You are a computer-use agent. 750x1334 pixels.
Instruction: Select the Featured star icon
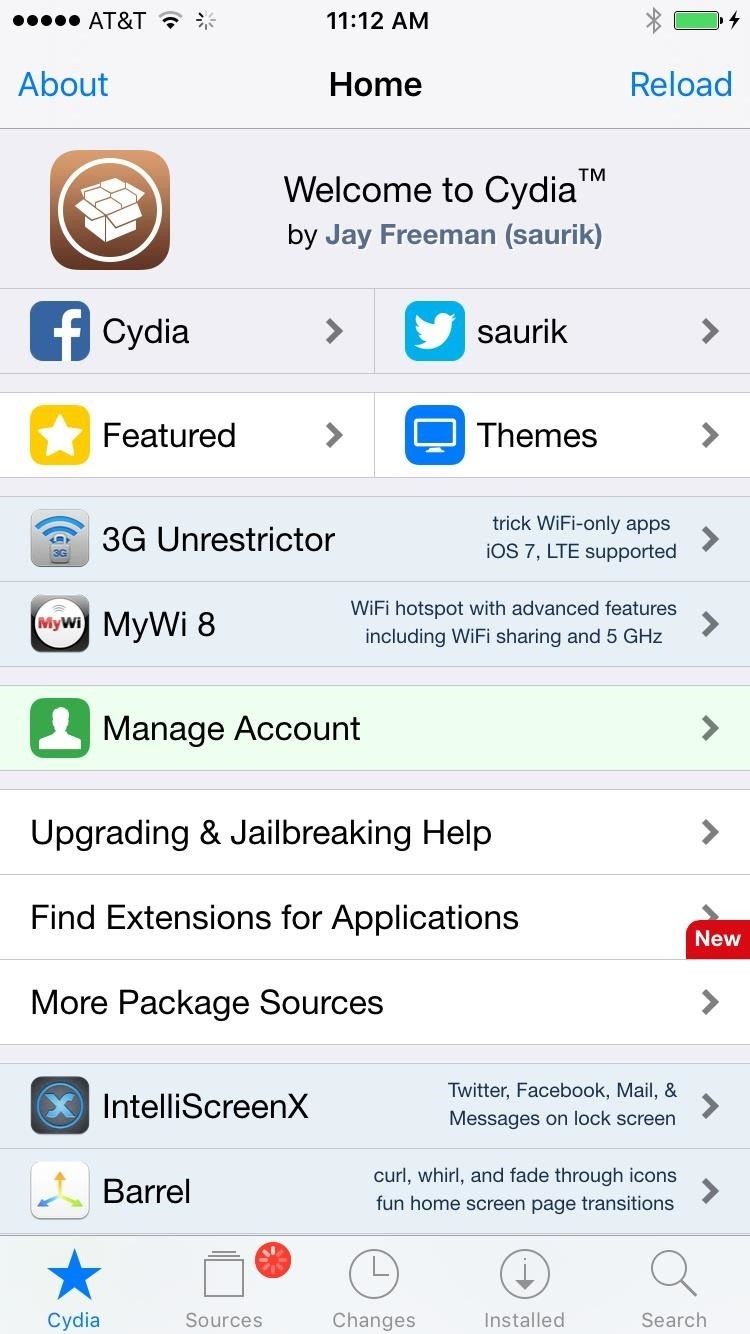[60, 434]
